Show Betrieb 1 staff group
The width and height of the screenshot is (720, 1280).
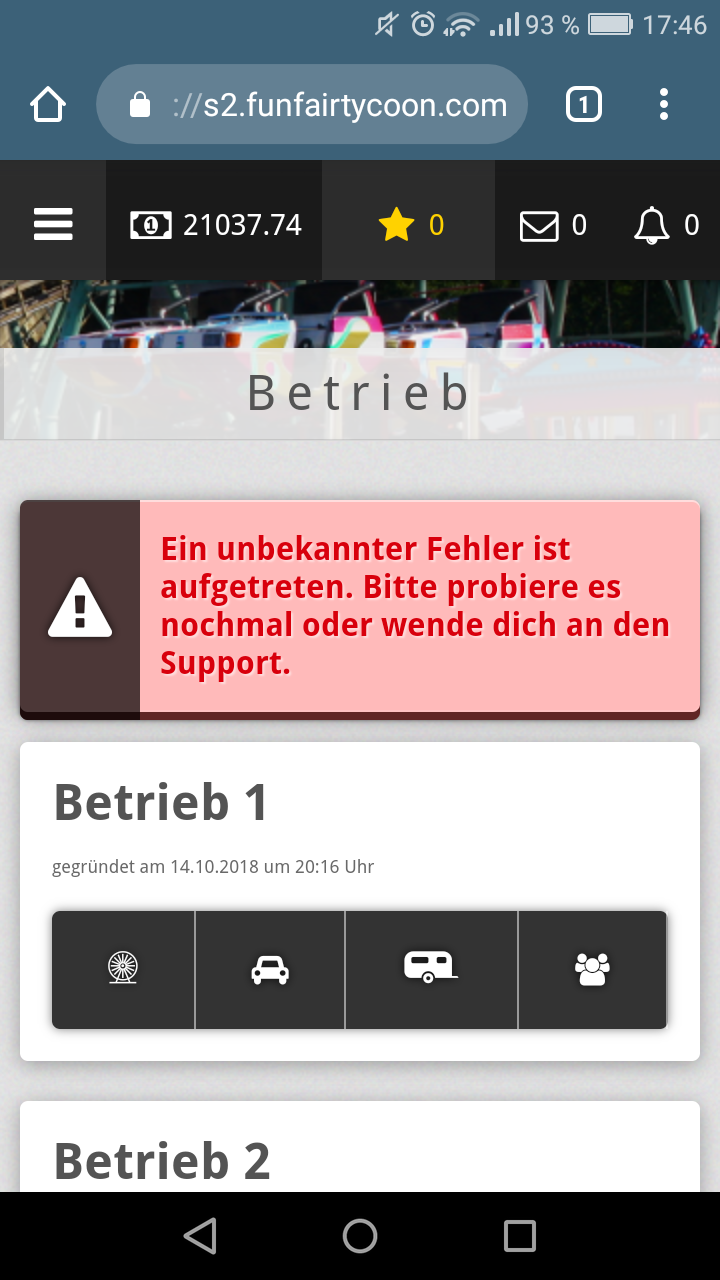[x=592, y=968]
